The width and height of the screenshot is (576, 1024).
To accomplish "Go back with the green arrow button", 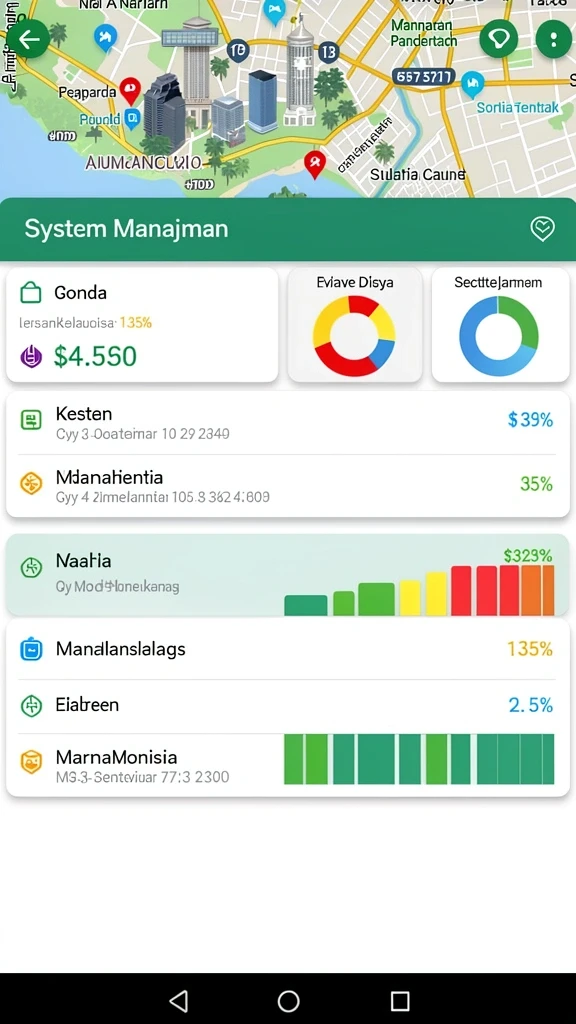I will (29, 40).
